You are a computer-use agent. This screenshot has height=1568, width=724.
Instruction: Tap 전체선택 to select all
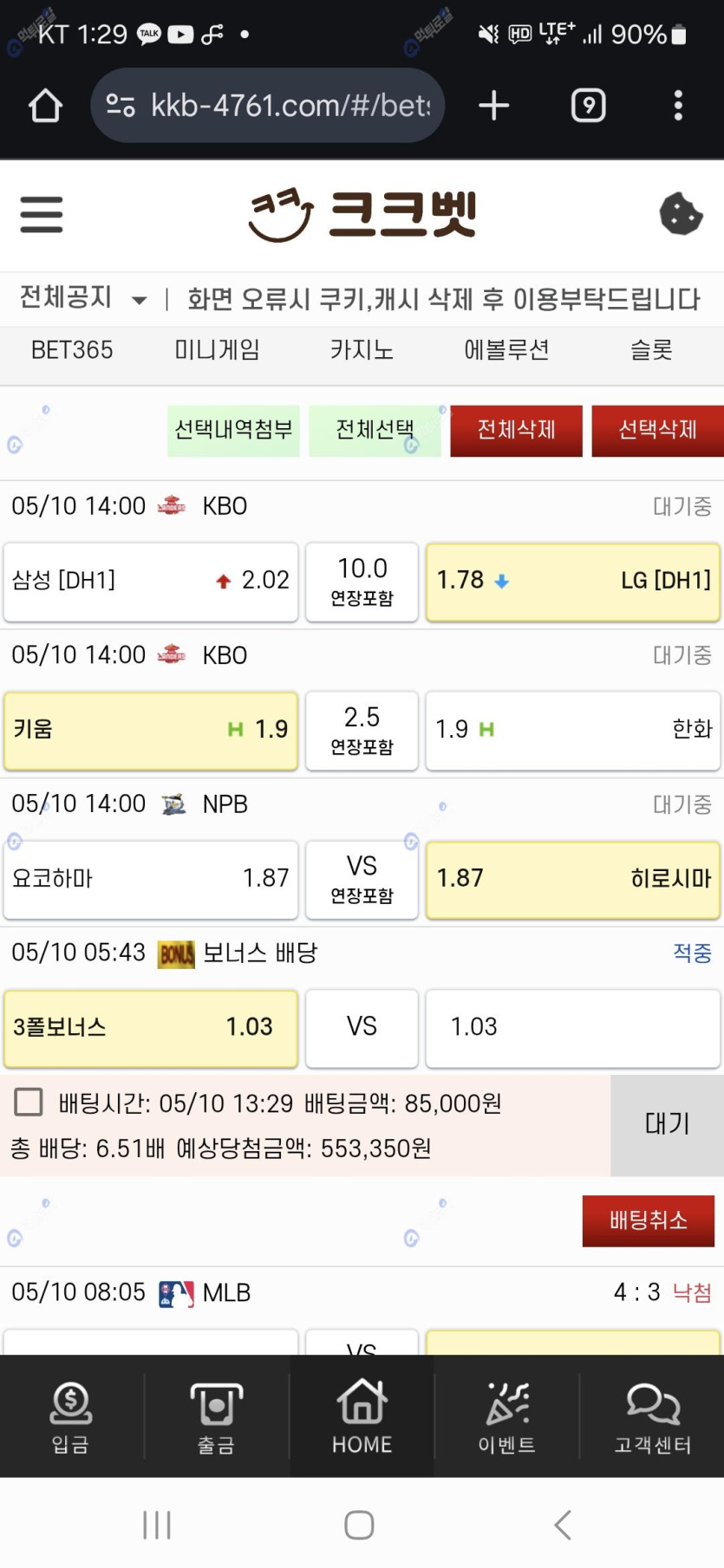pyautogui.click(x=375, y=430)
